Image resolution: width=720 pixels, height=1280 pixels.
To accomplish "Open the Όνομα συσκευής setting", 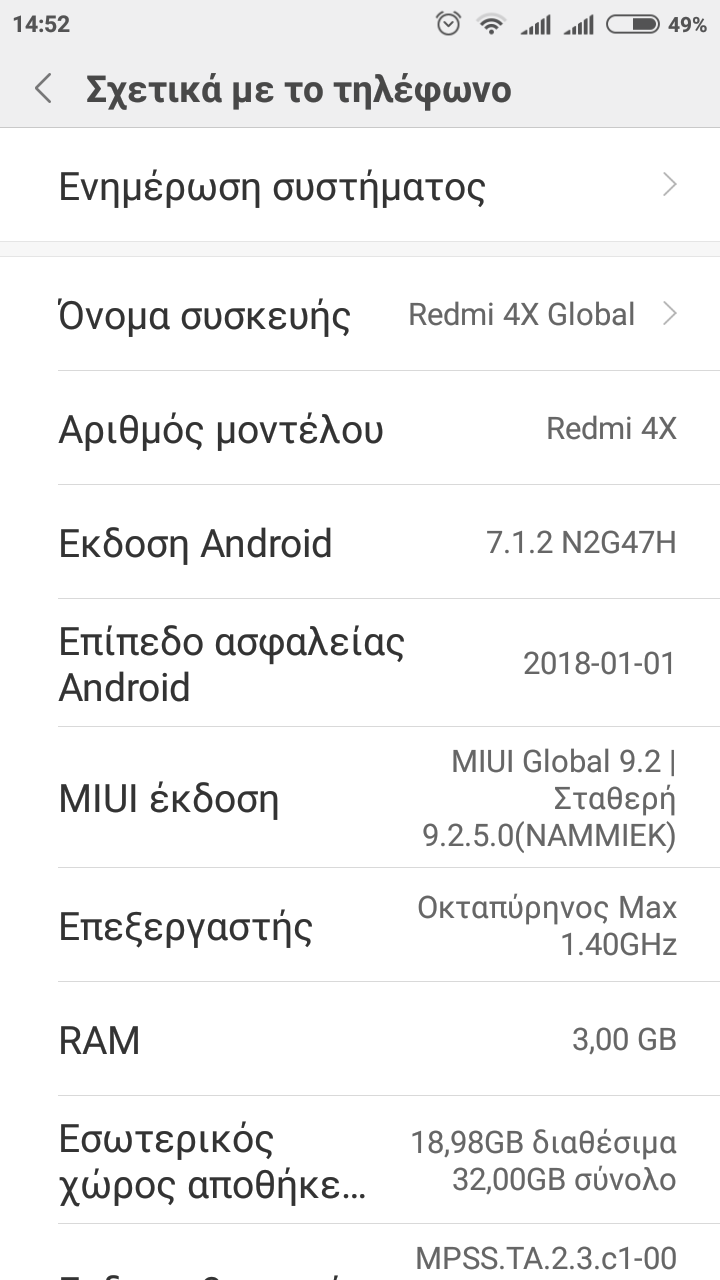I will point(360,315).
